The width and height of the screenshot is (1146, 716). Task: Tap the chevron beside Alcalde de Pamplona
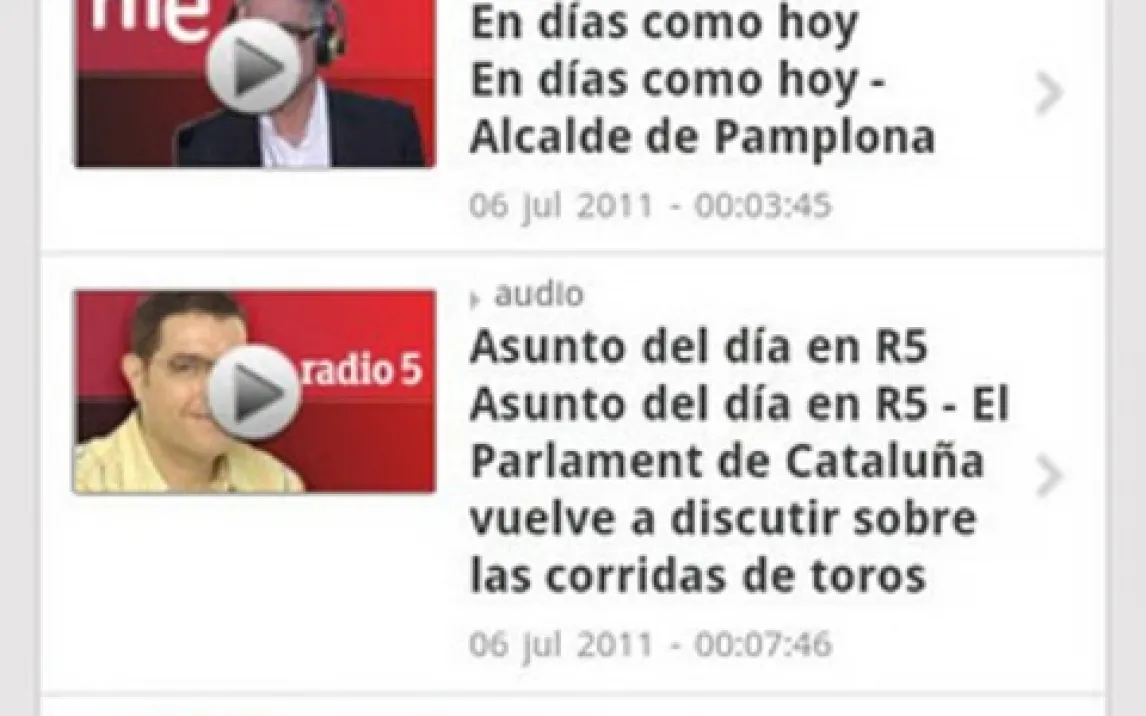coord(1048,93)
